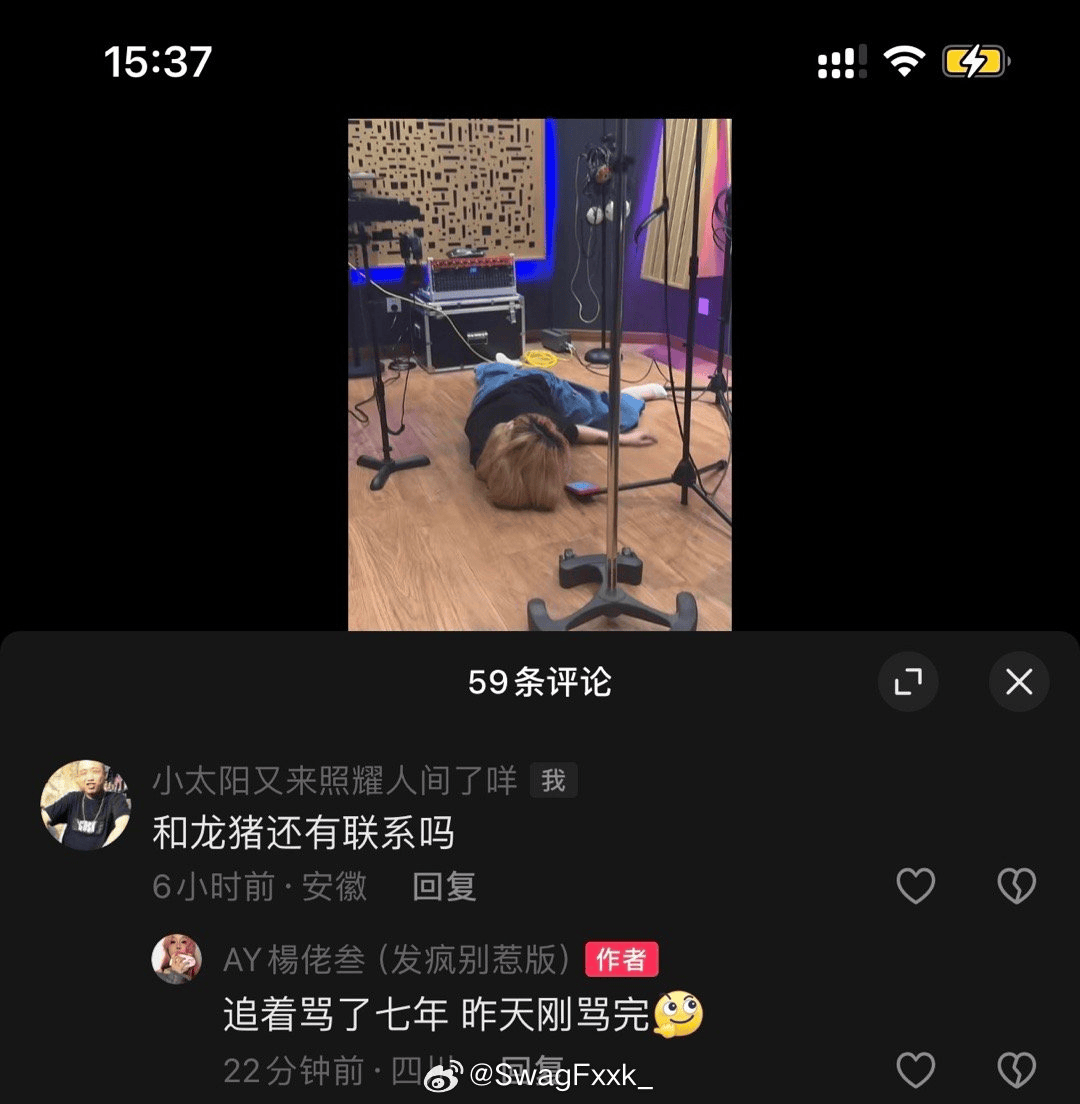
Task: Reply to the comment 和龙猪还有联系吗
Action: pos(444,887)
